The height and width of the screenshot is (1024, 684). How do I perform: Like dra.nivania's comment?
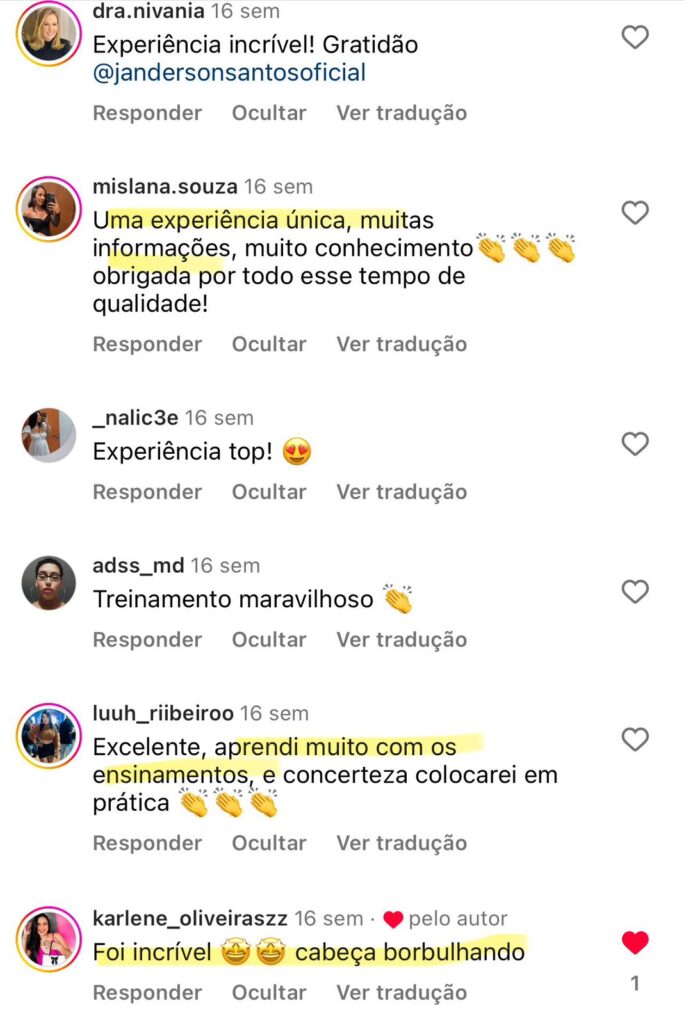coord(635,38)
